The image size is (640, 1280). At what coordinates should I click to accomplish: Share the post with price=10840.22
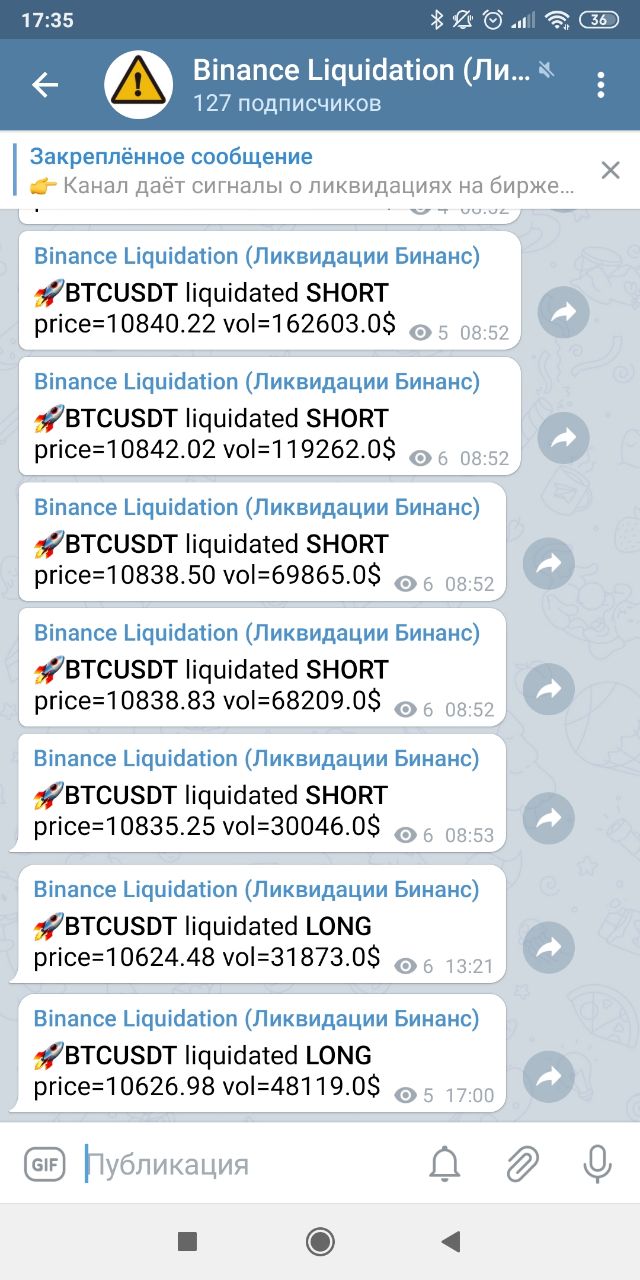[x=563, y=313]
